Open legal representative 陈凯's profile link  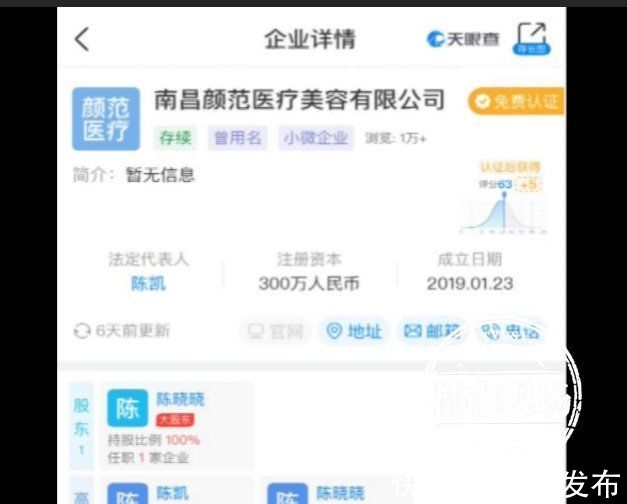[x=148, y=283]
